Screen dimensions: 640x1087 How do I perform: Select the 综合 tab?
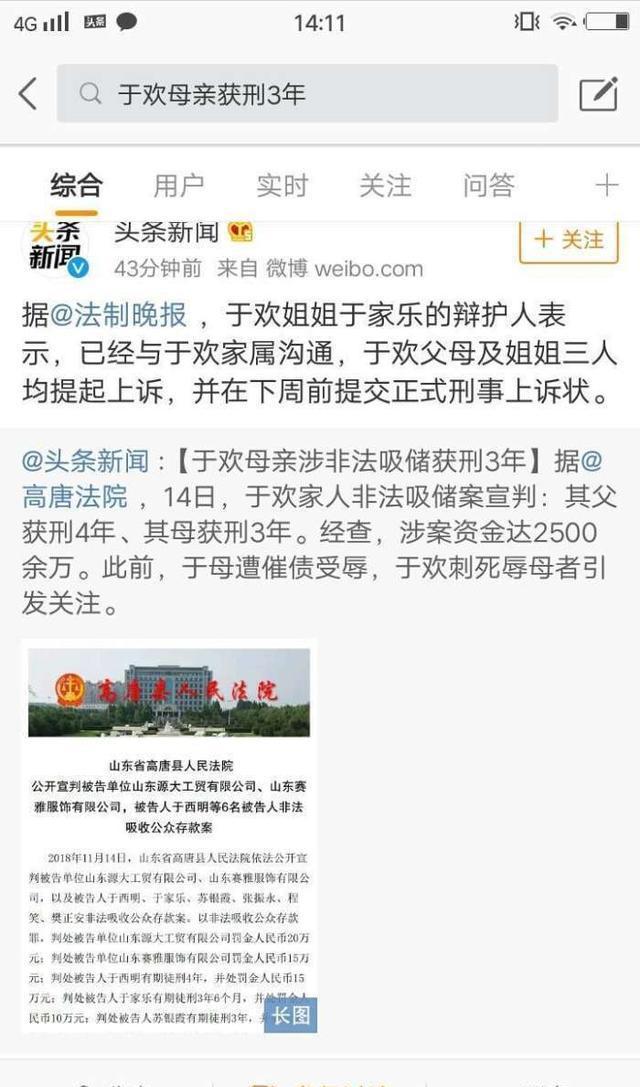76,186
